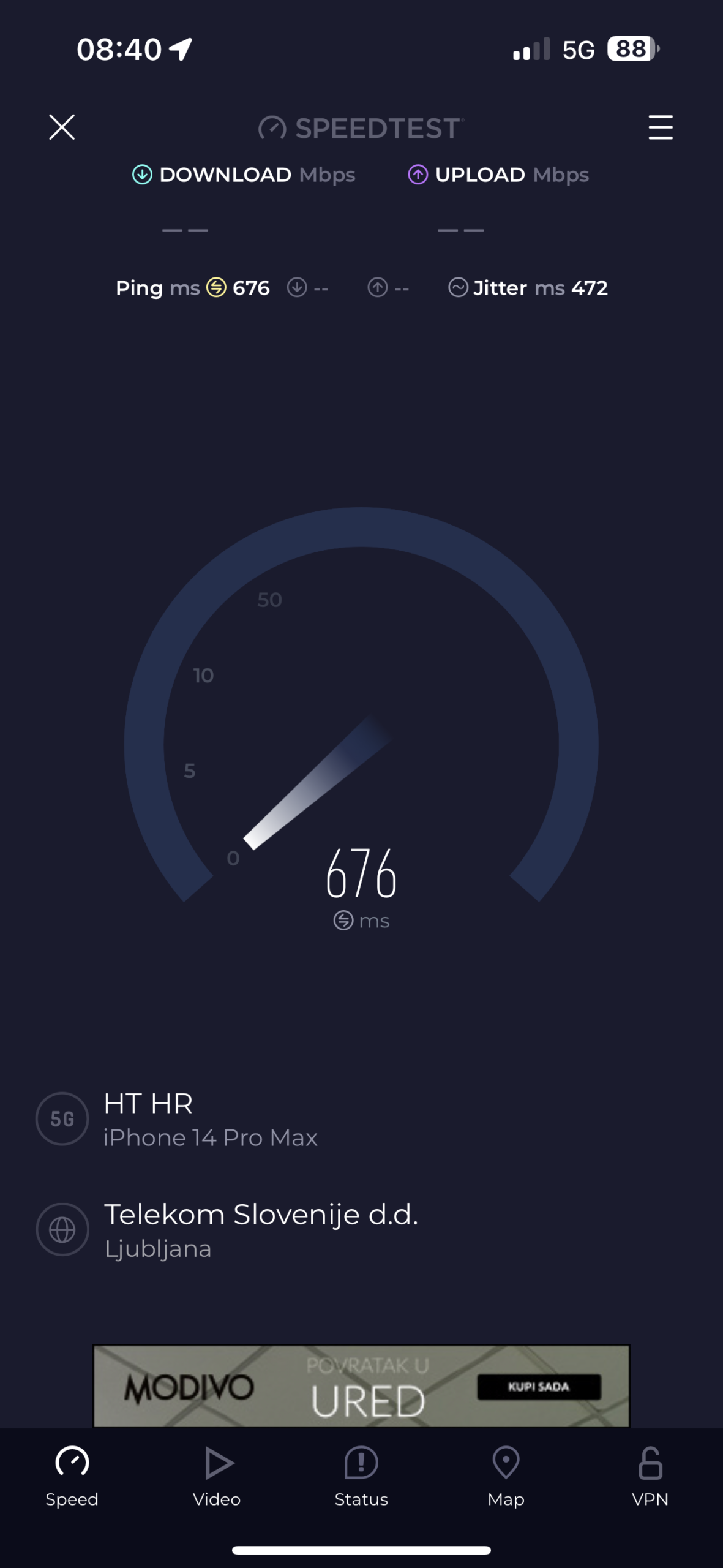The image size is (723, 1568).
Task: Select the Speed tab
Action: [72, 1477]
